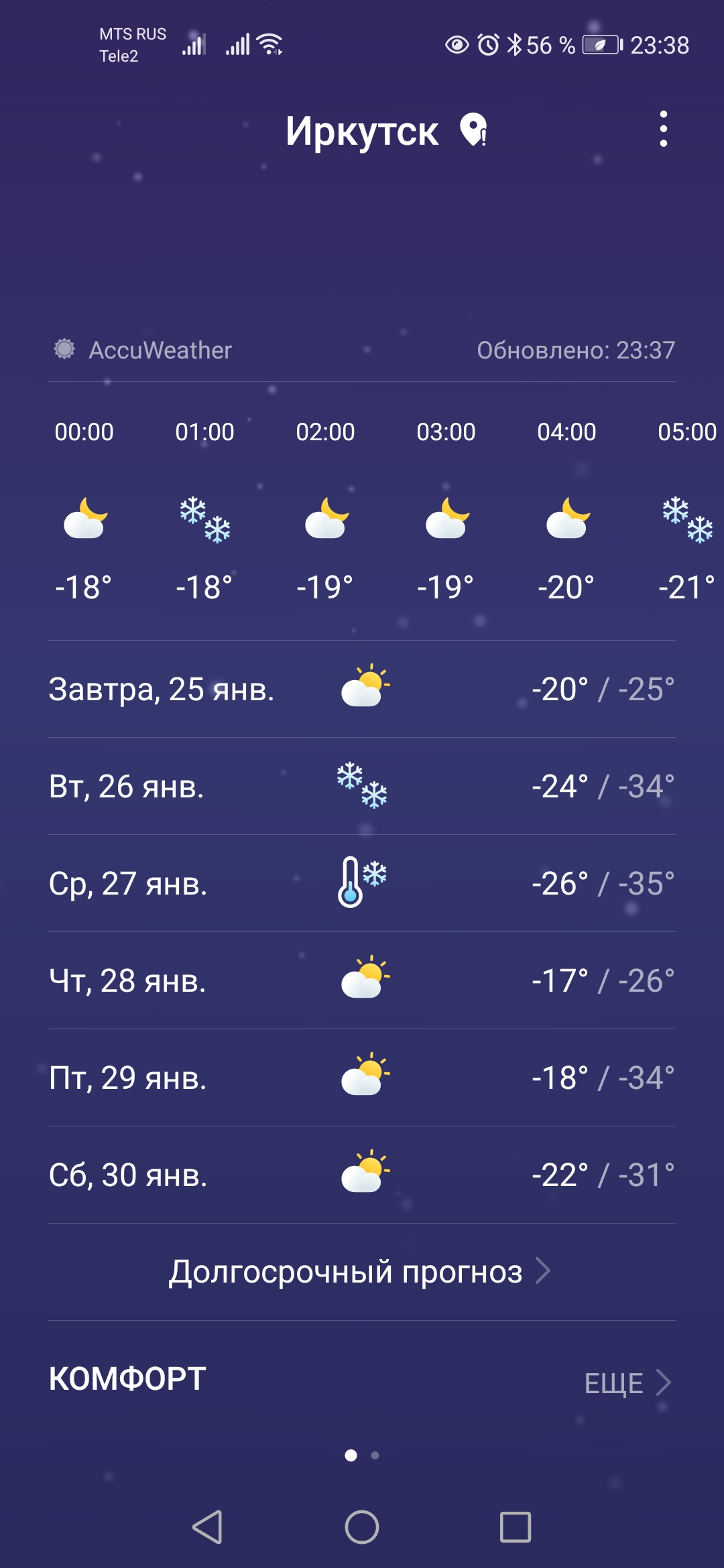Open tomorrow's forecast for 25 янв.
Screen dimensions: 724x1568
tap(362, 689)
